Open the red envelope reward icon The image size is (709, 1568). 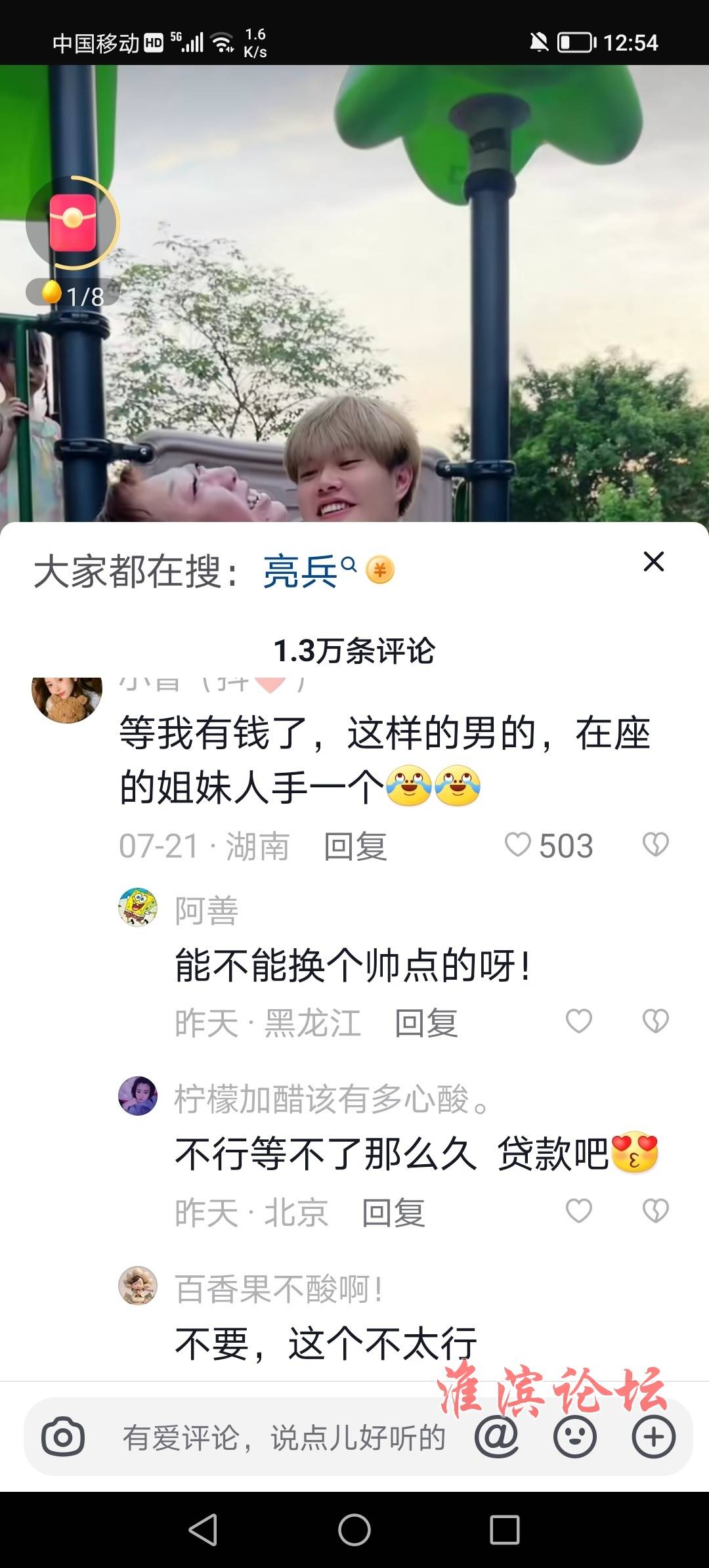73,223
